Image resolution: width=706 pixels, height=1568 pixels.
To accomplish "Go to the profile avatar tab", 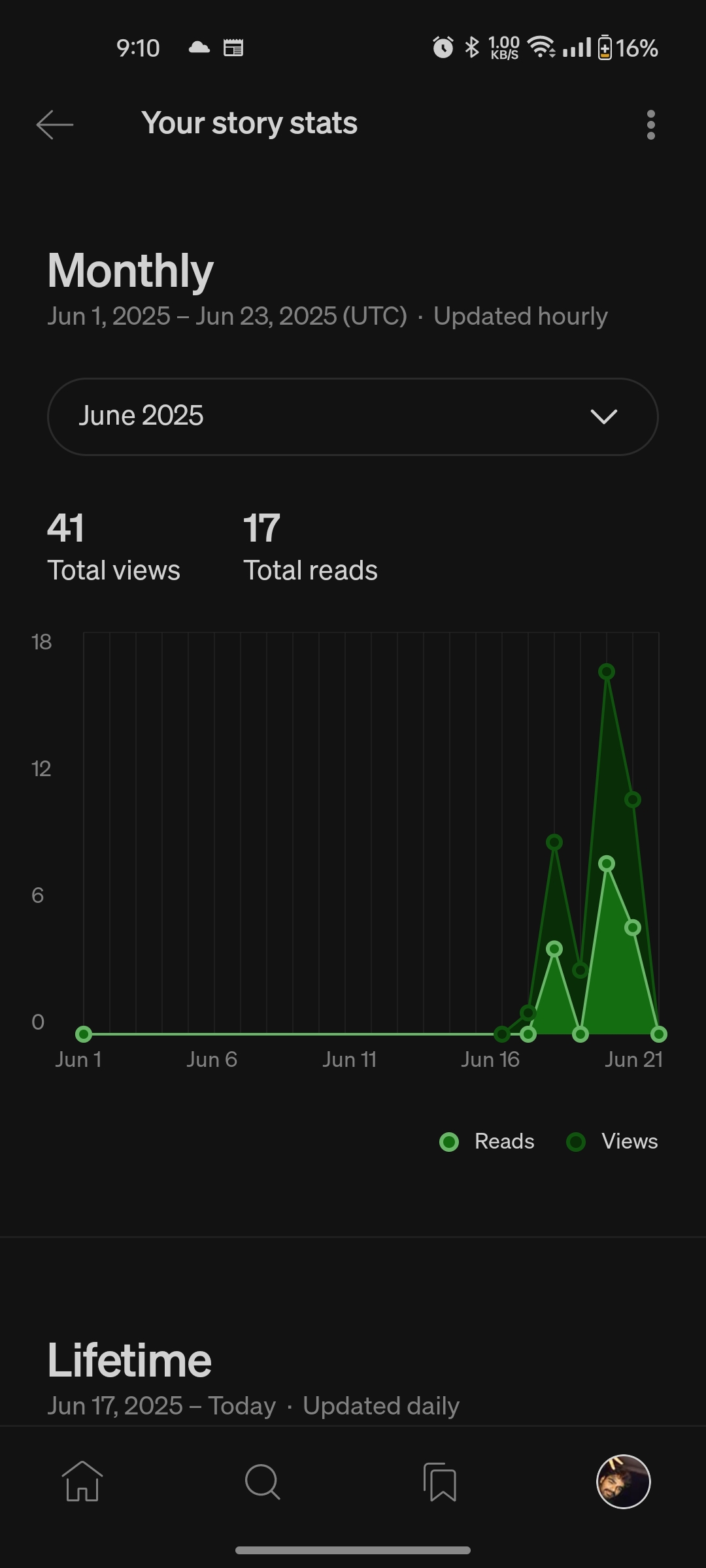I will [x=623, y=1481].
